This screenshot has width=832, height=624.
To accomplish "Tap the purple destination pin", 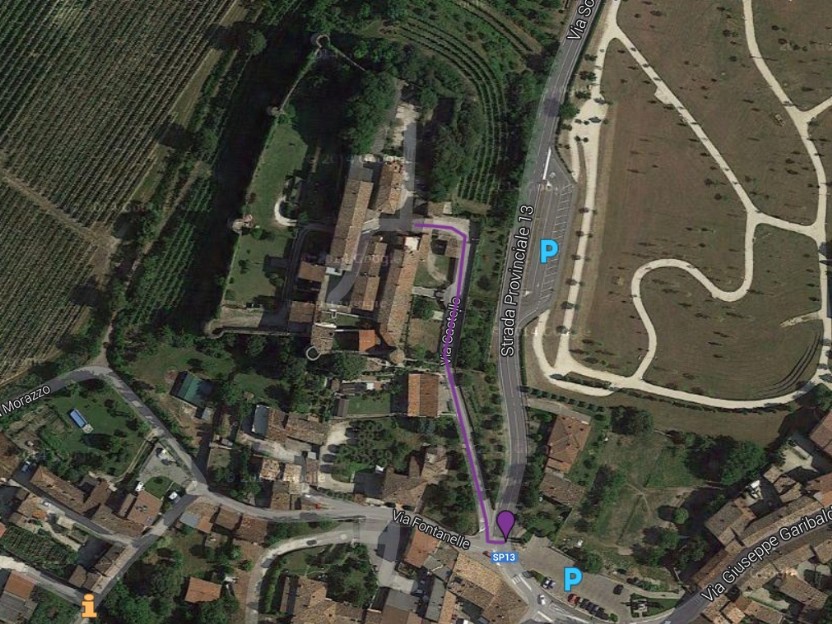I will tap(506, 522).
